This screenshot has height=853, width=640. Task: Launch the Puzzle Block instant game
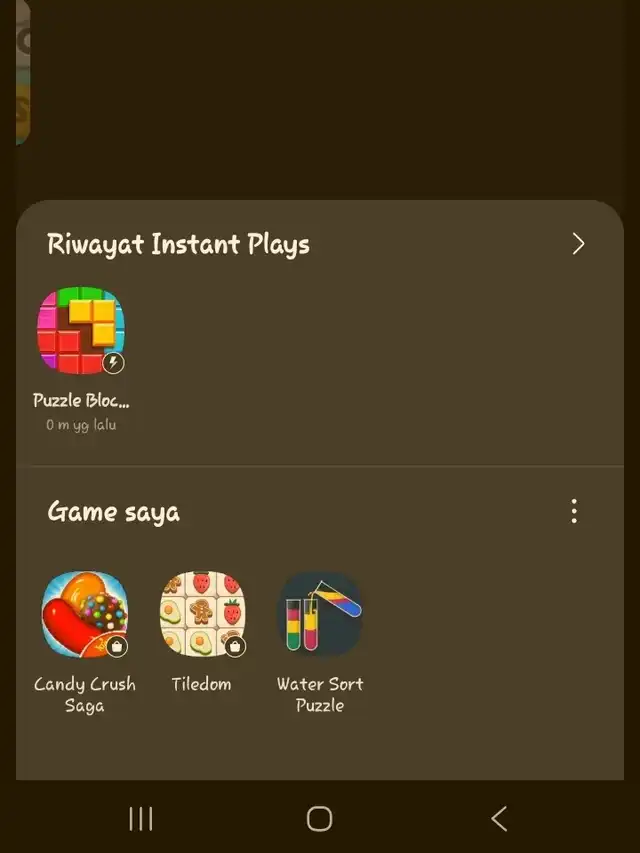point(81,332)
